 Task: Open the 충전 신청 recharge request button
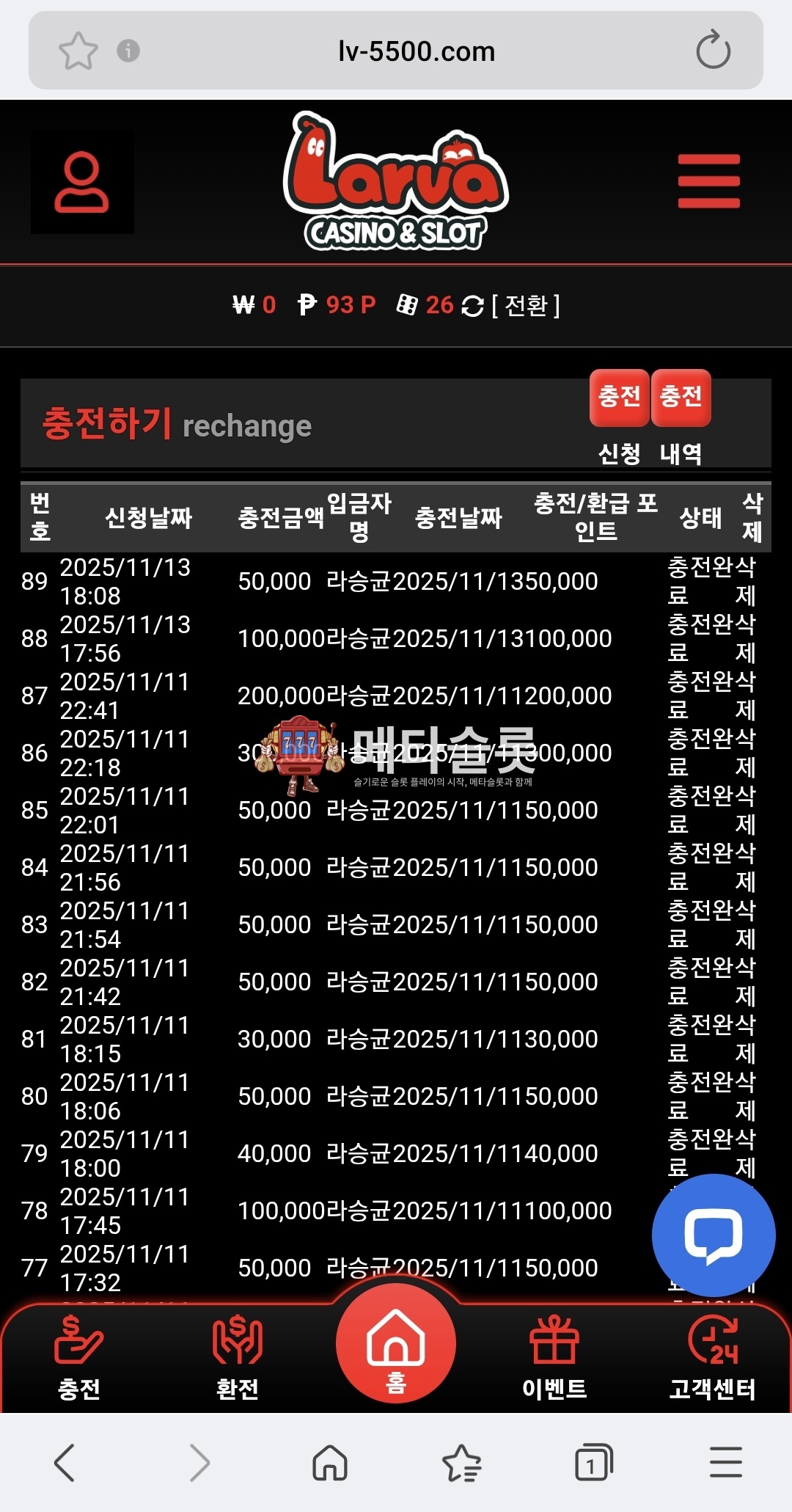(620, 398)
